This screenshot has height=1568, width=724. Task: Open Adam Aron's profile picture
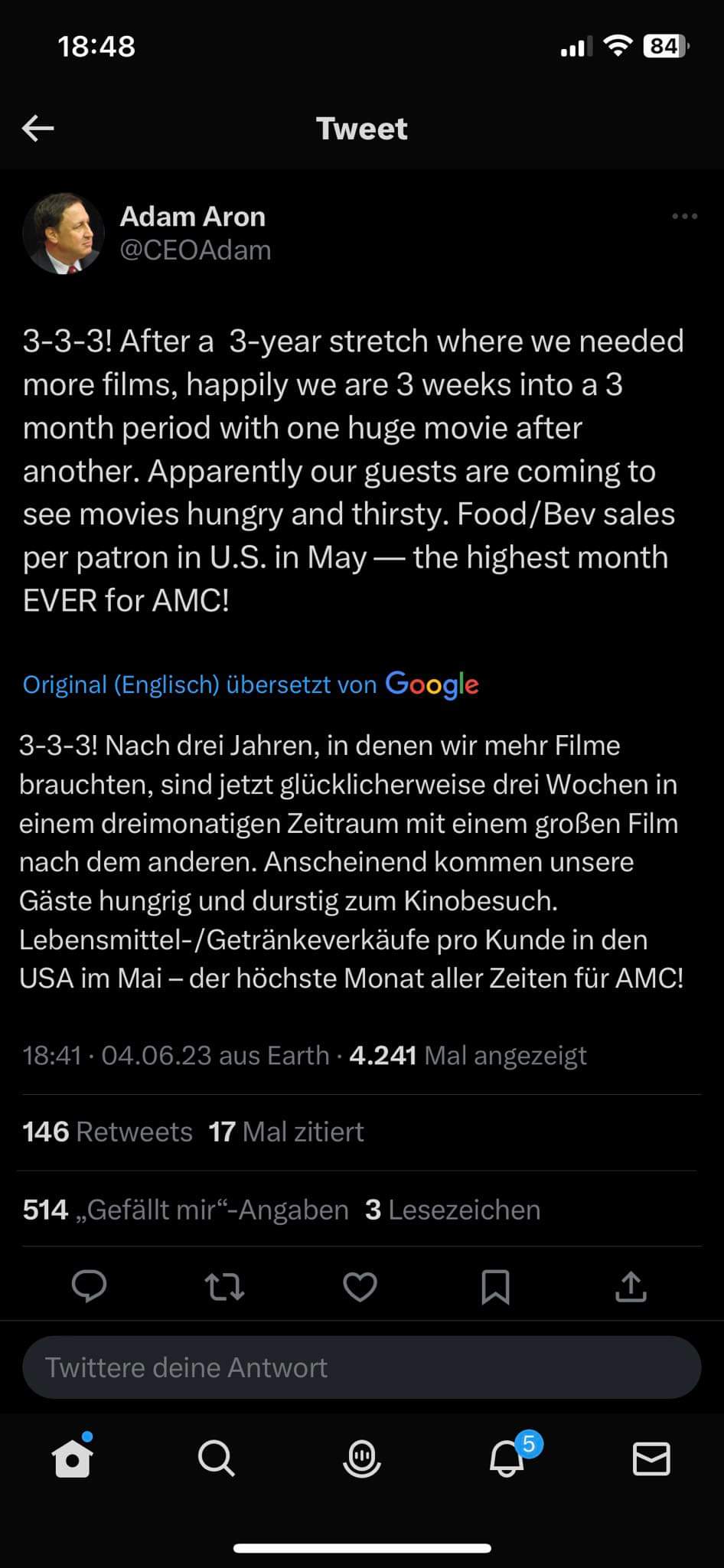pyautogui.click(x=64, y=234)
